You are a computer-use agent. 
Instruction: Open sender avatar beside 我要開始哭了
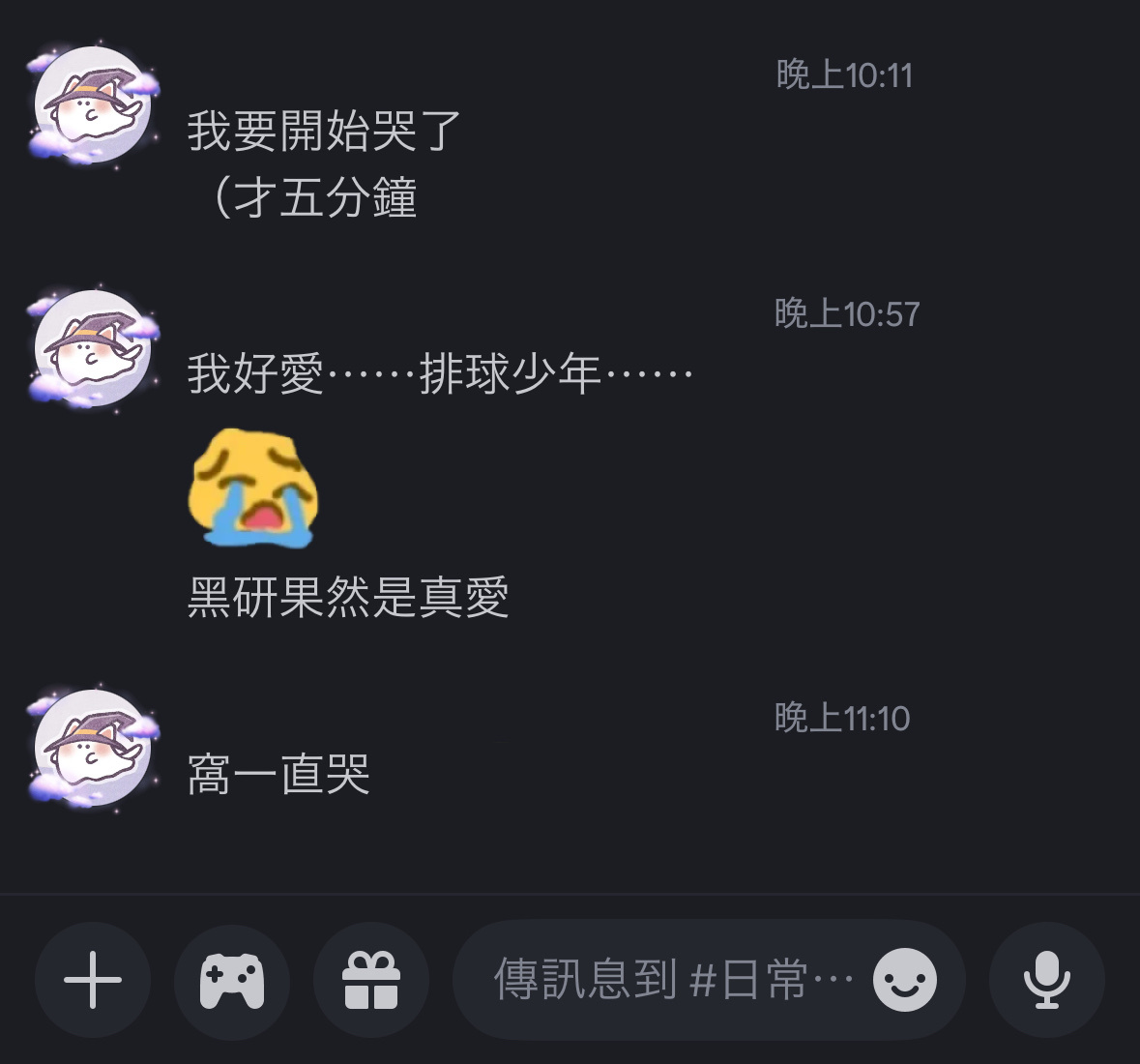pos(93,104)
